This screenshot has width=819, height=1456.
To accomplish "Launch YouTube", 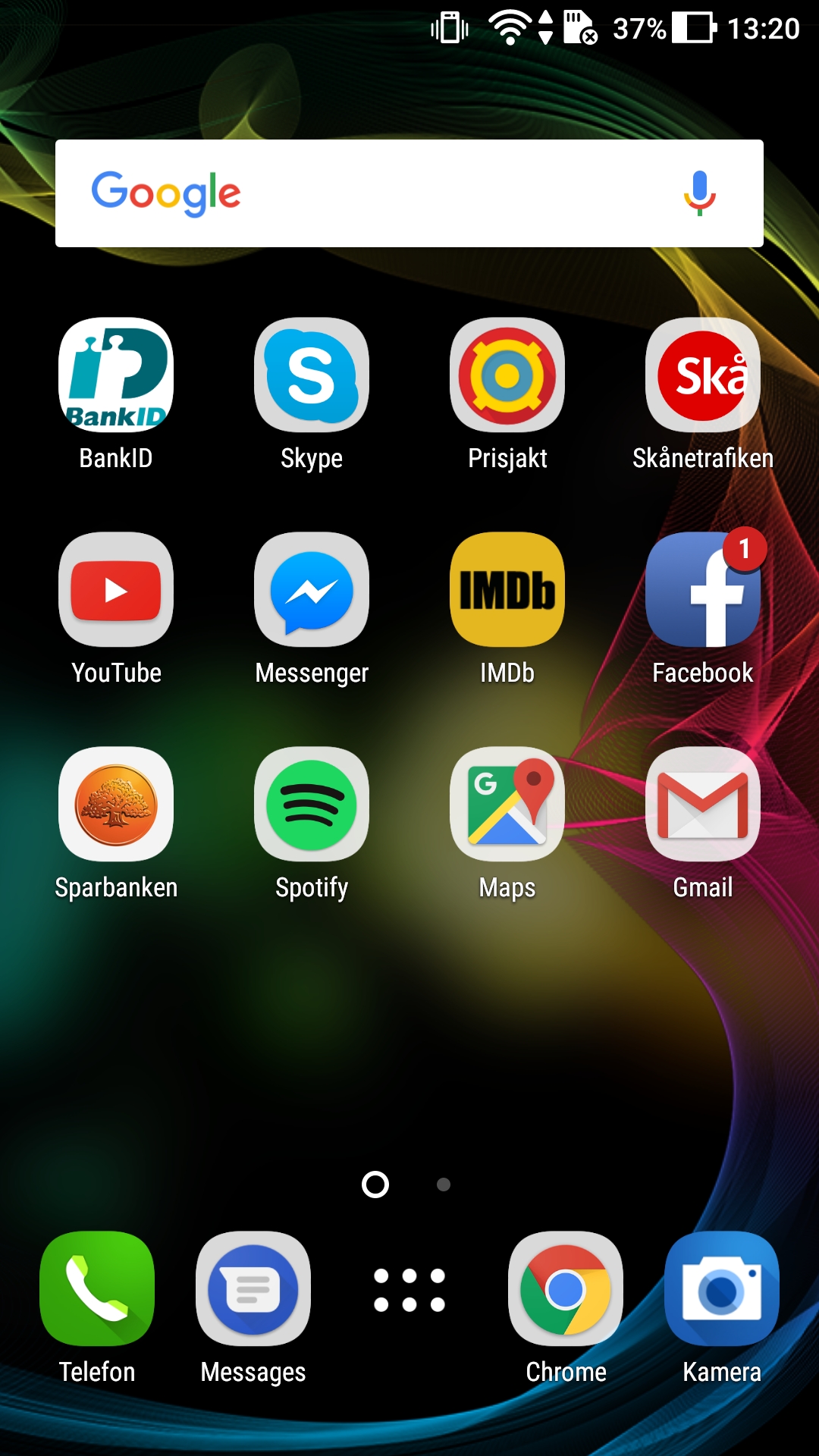I will coord(116,589).
